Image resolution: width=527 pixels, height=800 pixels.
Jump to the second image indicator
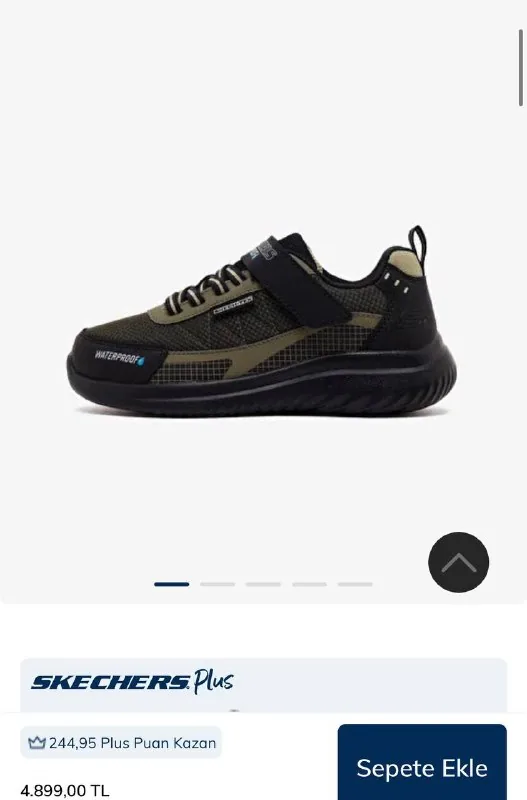(217, 584)
